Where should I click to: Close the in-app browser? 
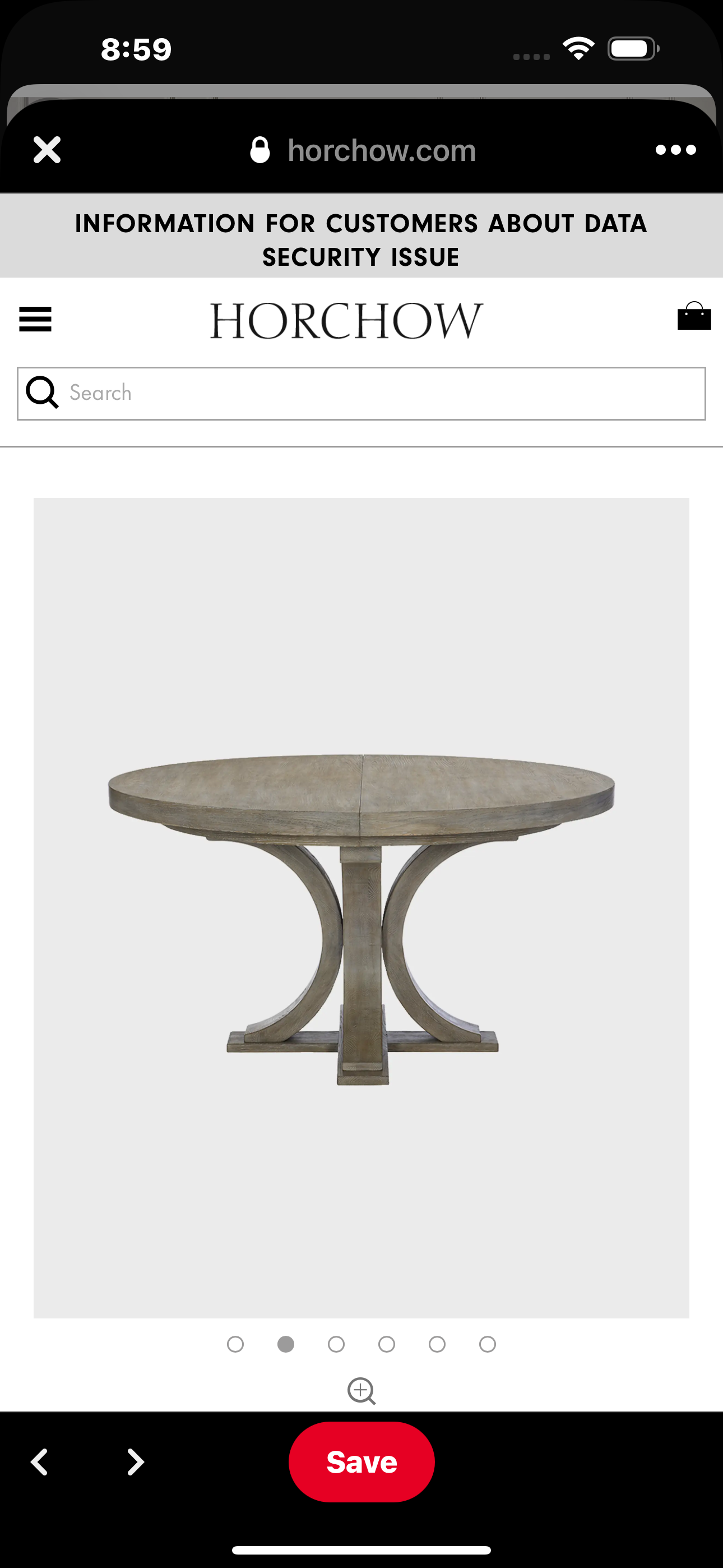tap(47, 150)
